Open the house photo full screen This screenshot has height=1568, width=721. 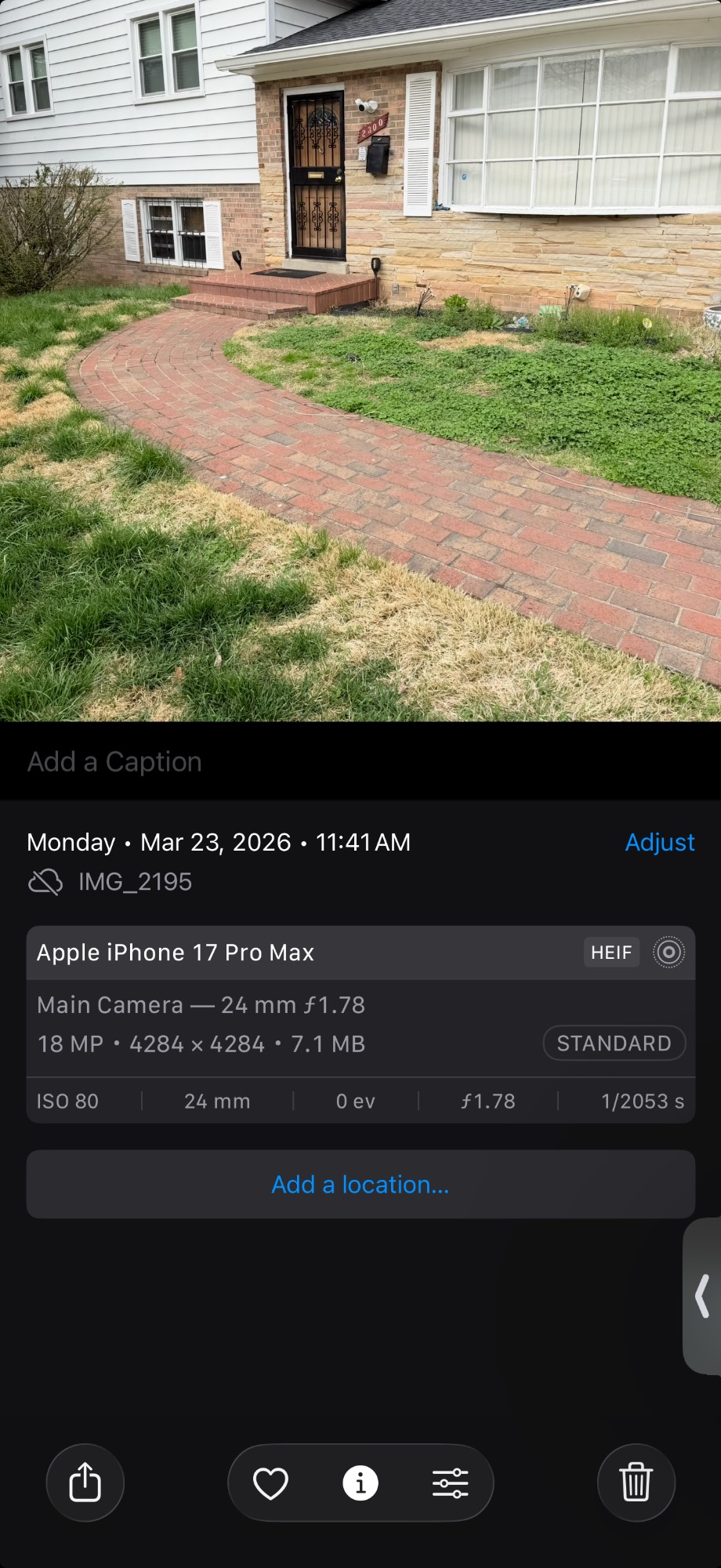pos(360,361)
